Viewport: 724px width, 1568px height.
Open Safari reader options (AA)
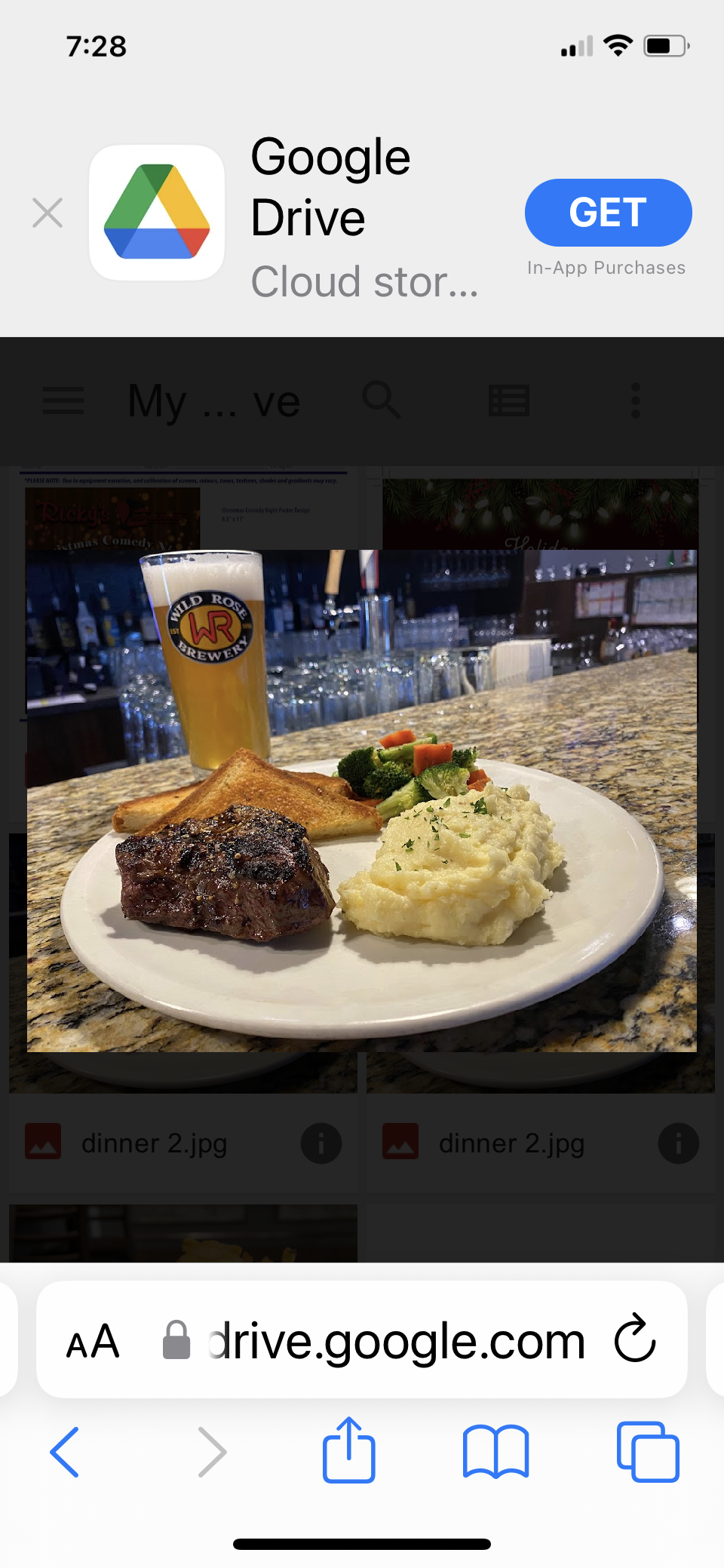[x=93, y=1342]
